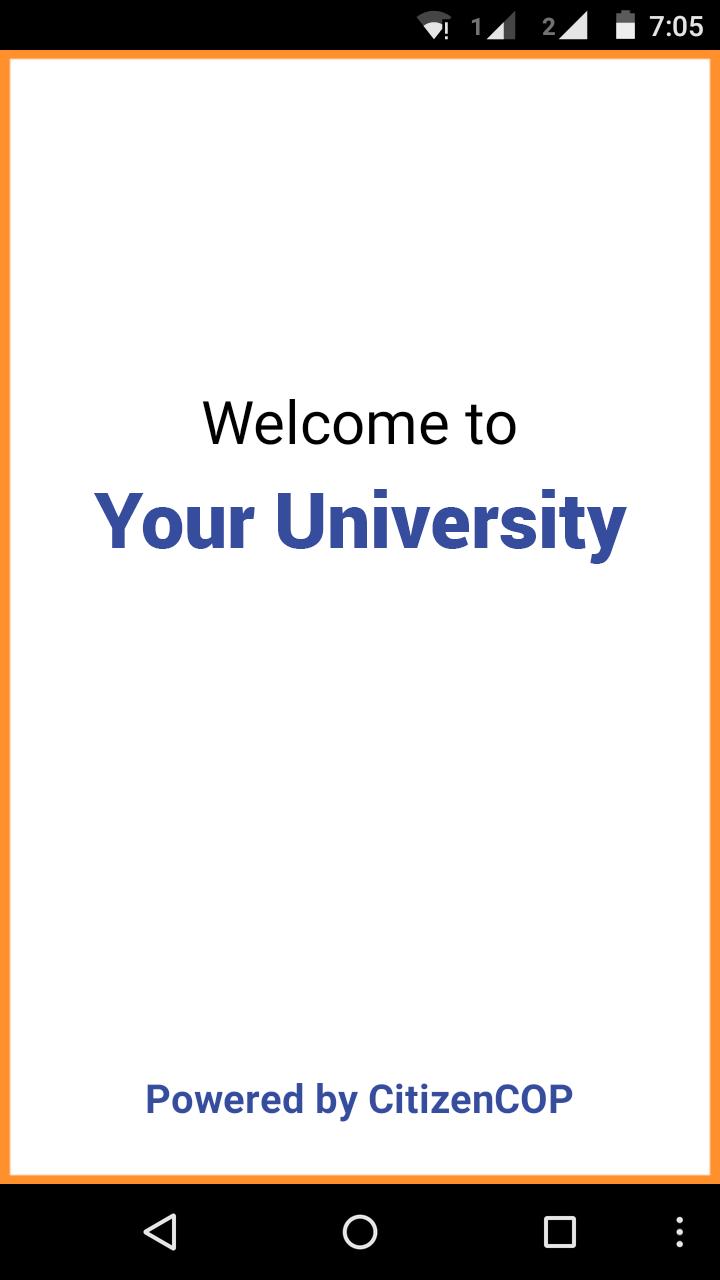Screen dimensions: 720x1280
Task: Open the navigation bar overflow menu
Action: [x=680, y=1231]
